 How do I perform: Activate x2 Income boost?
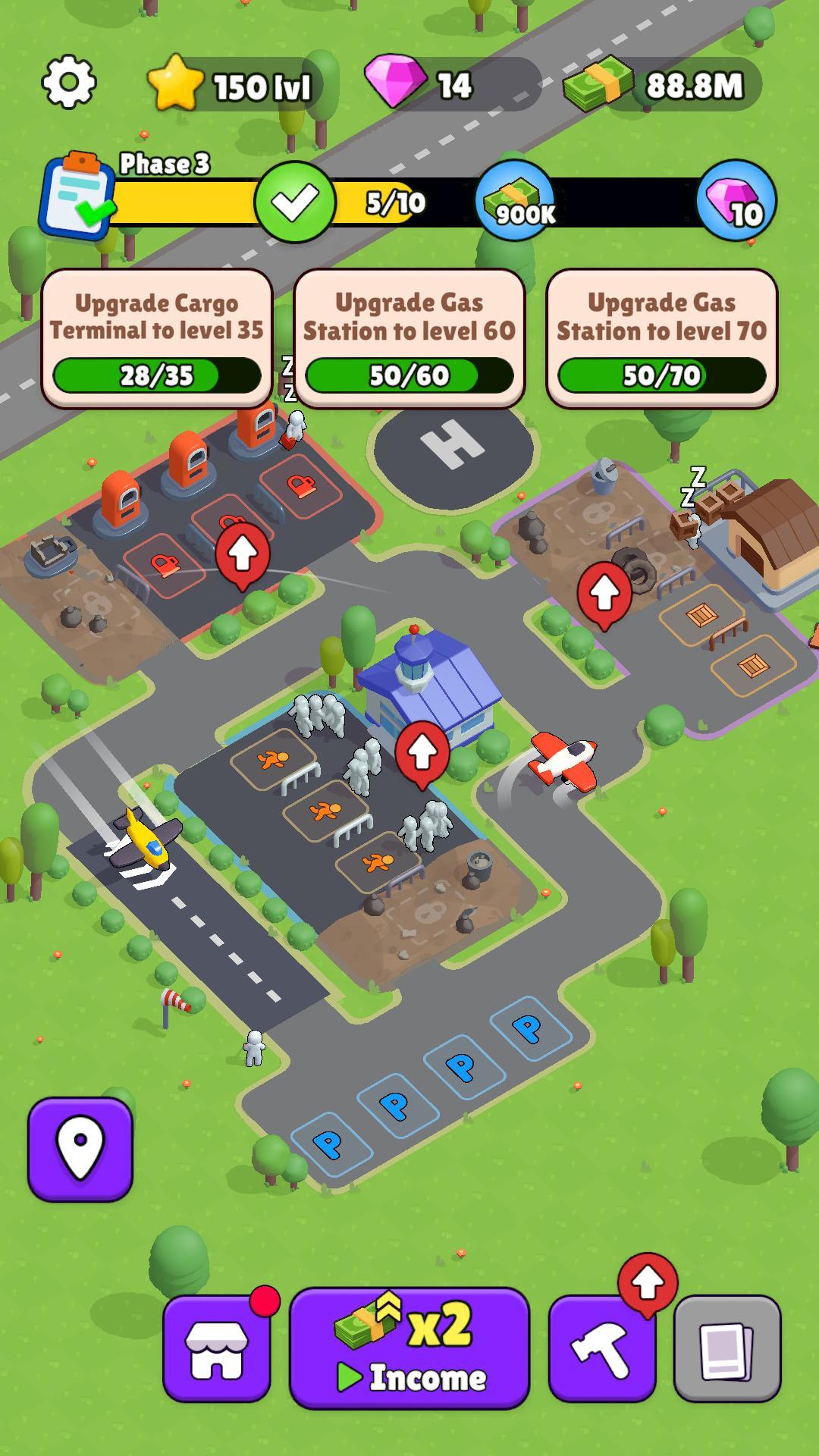[409, 1348]
